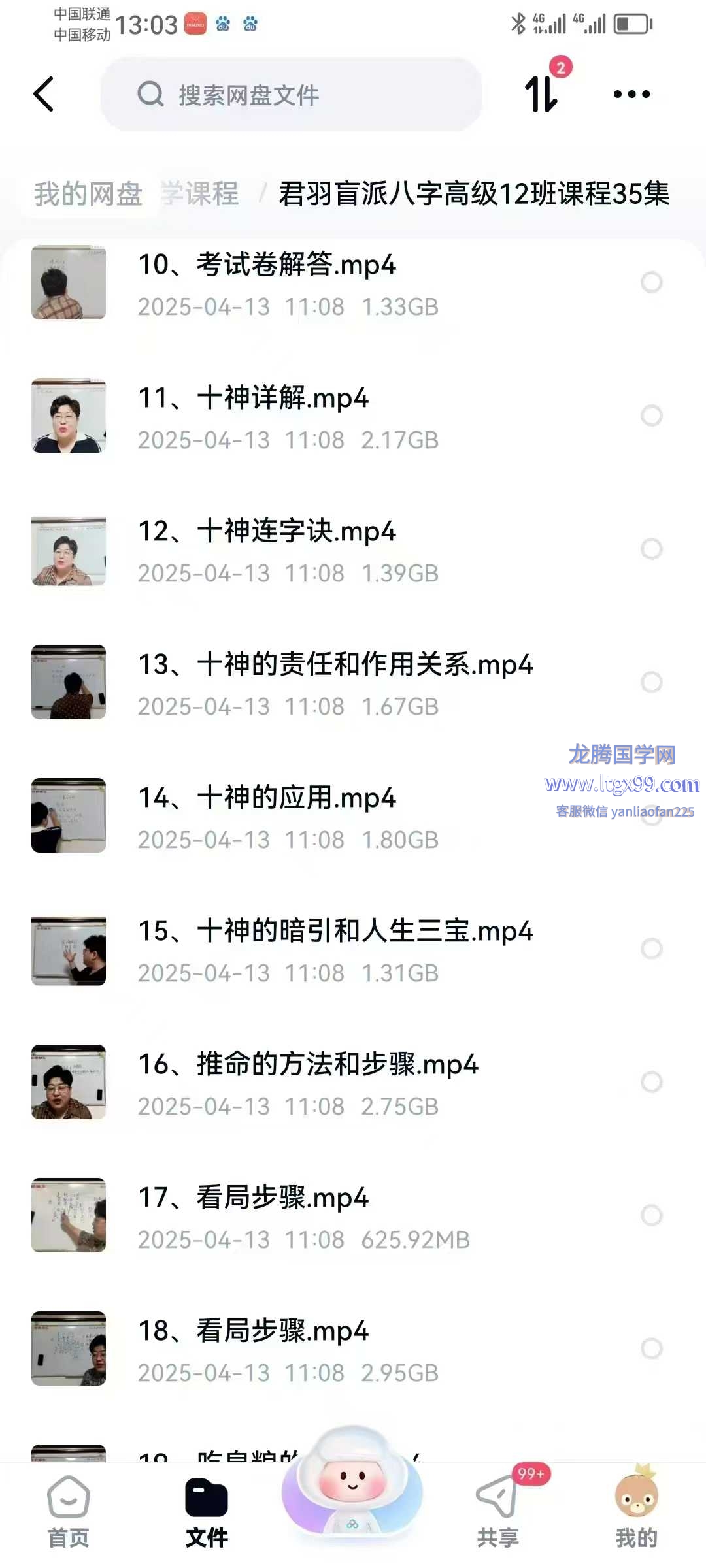Open the three-dot overflow menu
The image size is (706, 1568).
tap(631, 95)
